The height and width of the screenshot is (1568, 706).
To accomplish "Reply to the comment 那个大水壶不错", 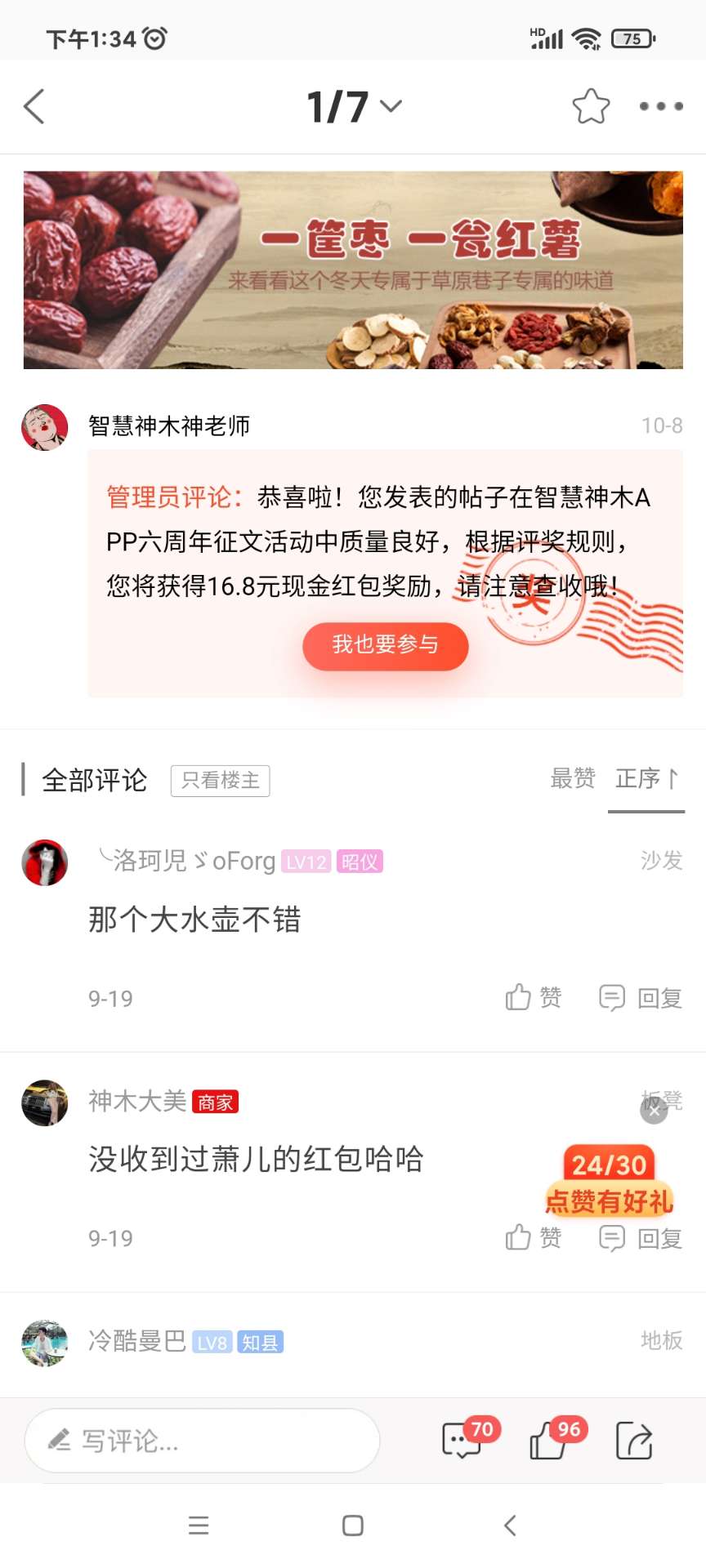I will click(641, 998).
